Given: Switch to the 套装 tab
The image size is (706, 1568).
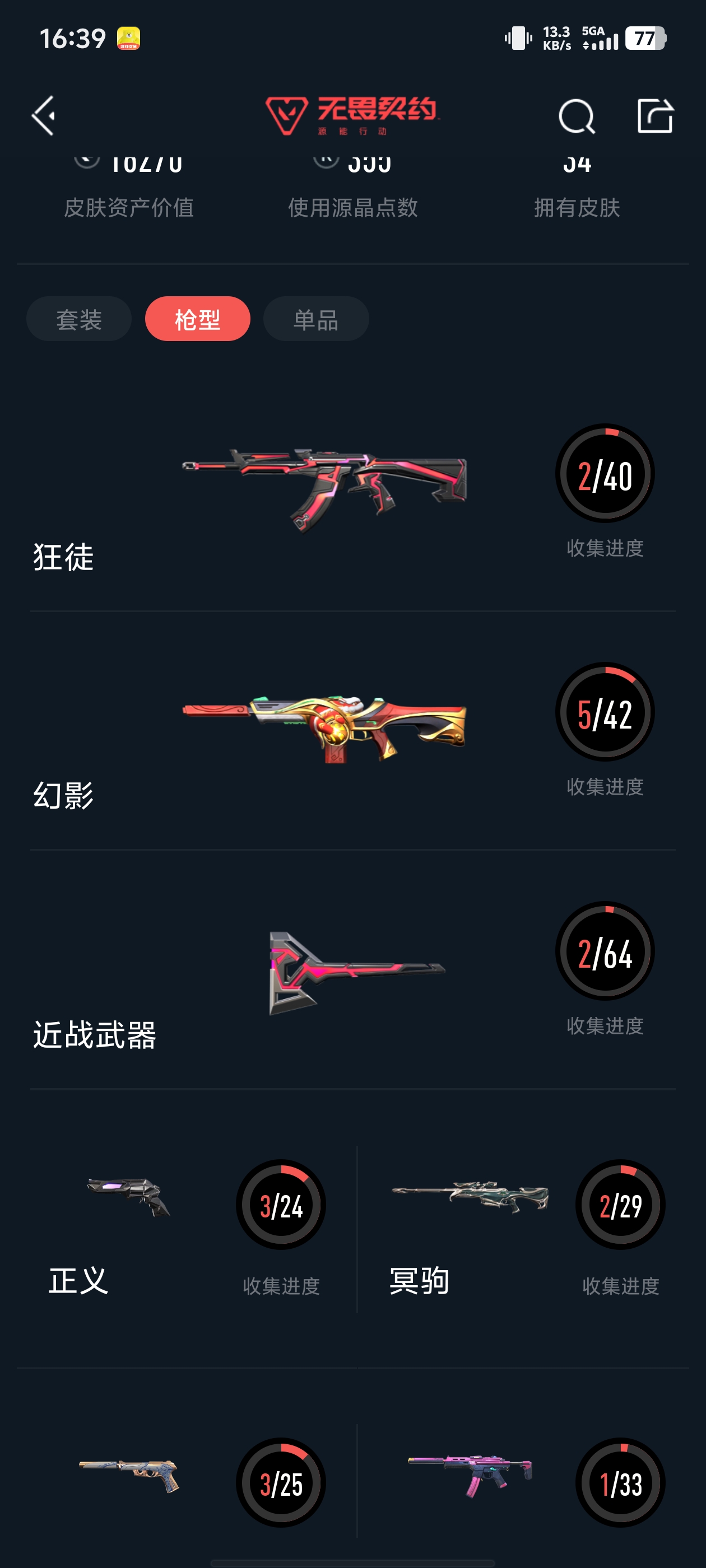Looking at the screenshot, I should point(78,319).
